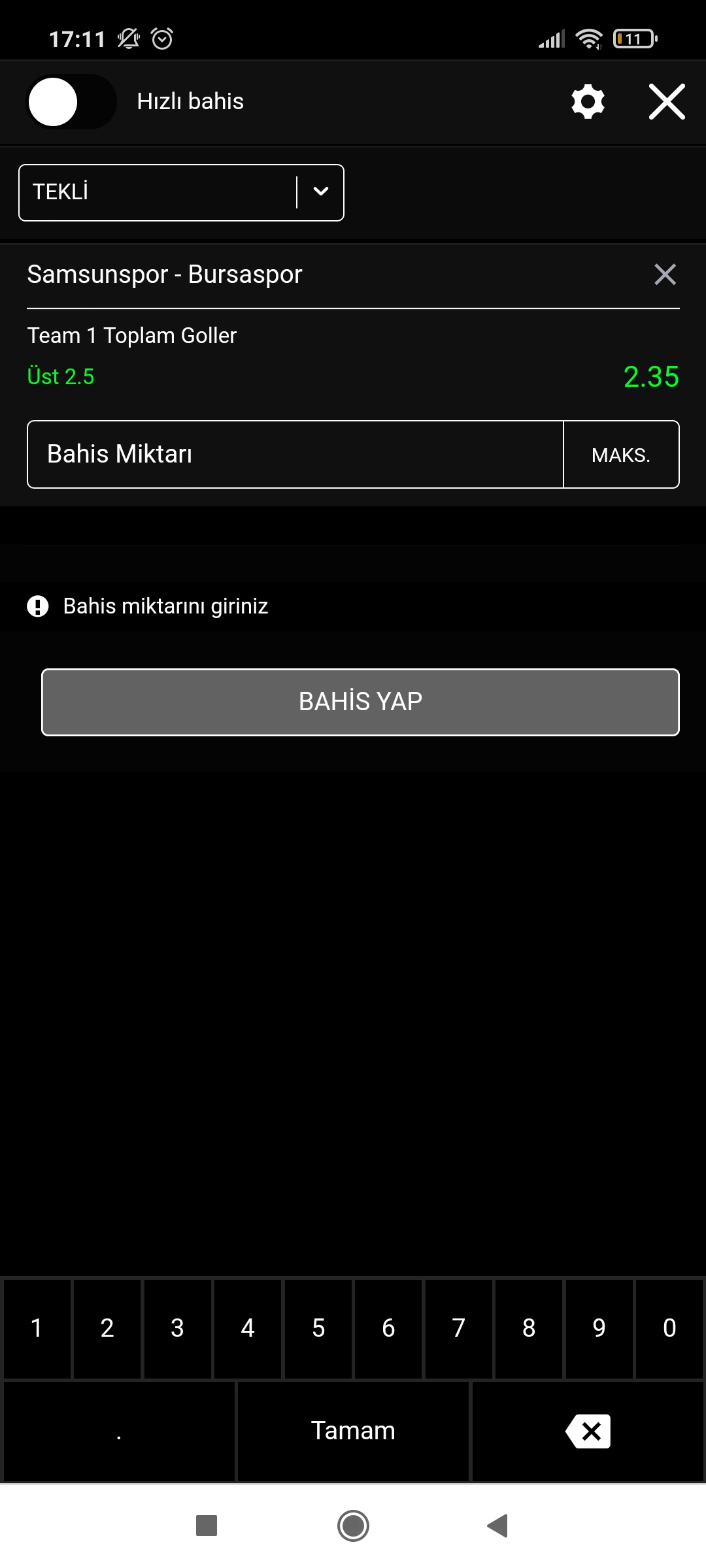Go back using system back button
Viewport: 706px width, 1568px height.
[498, 1526]
